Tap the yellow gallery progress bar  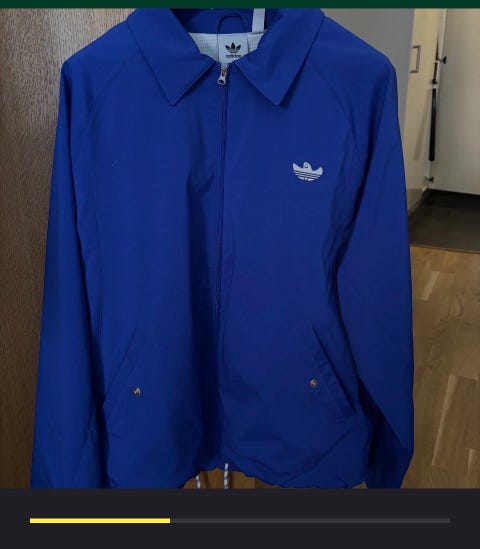[100, 521]
